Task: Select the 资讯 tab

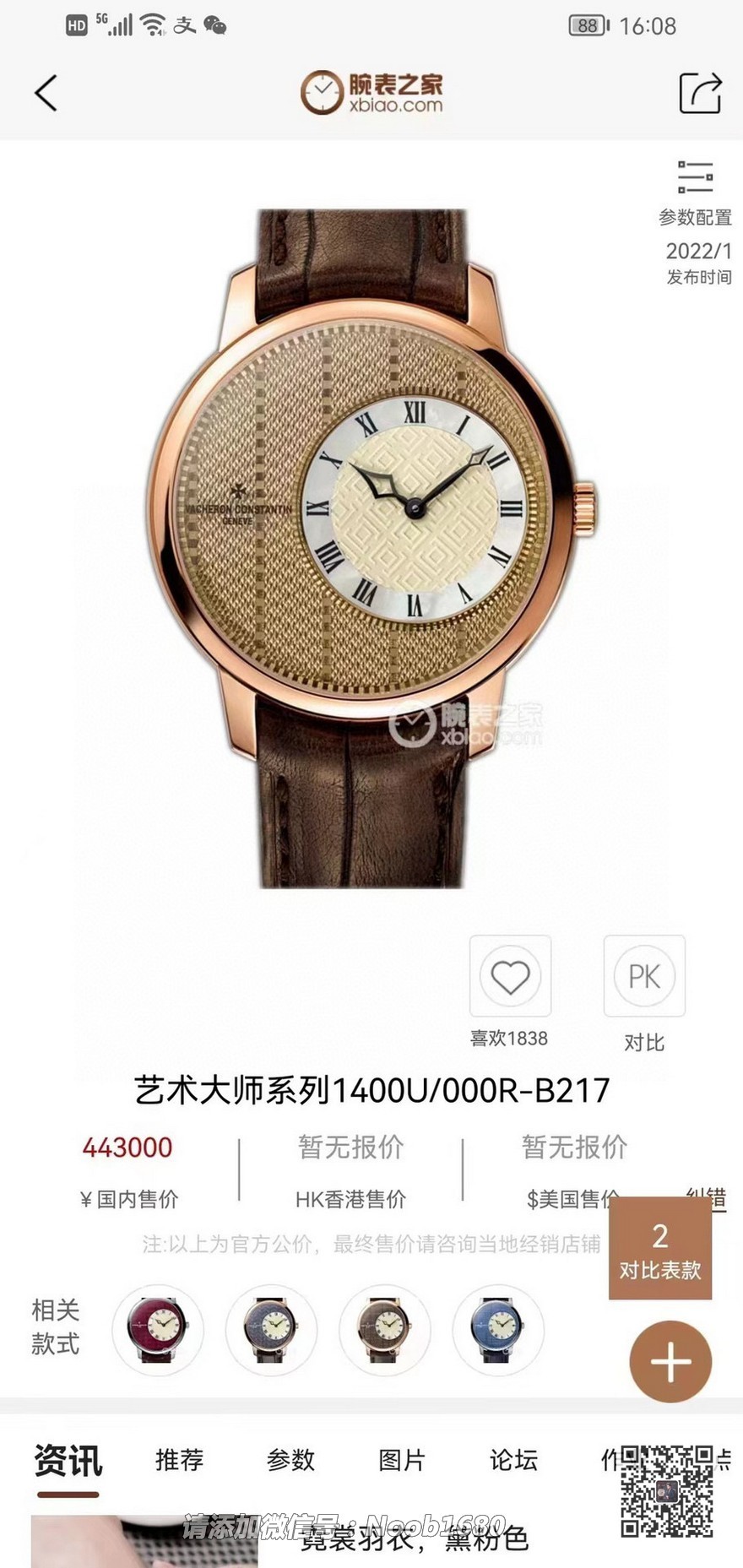Action: [x=68, y=1461]
